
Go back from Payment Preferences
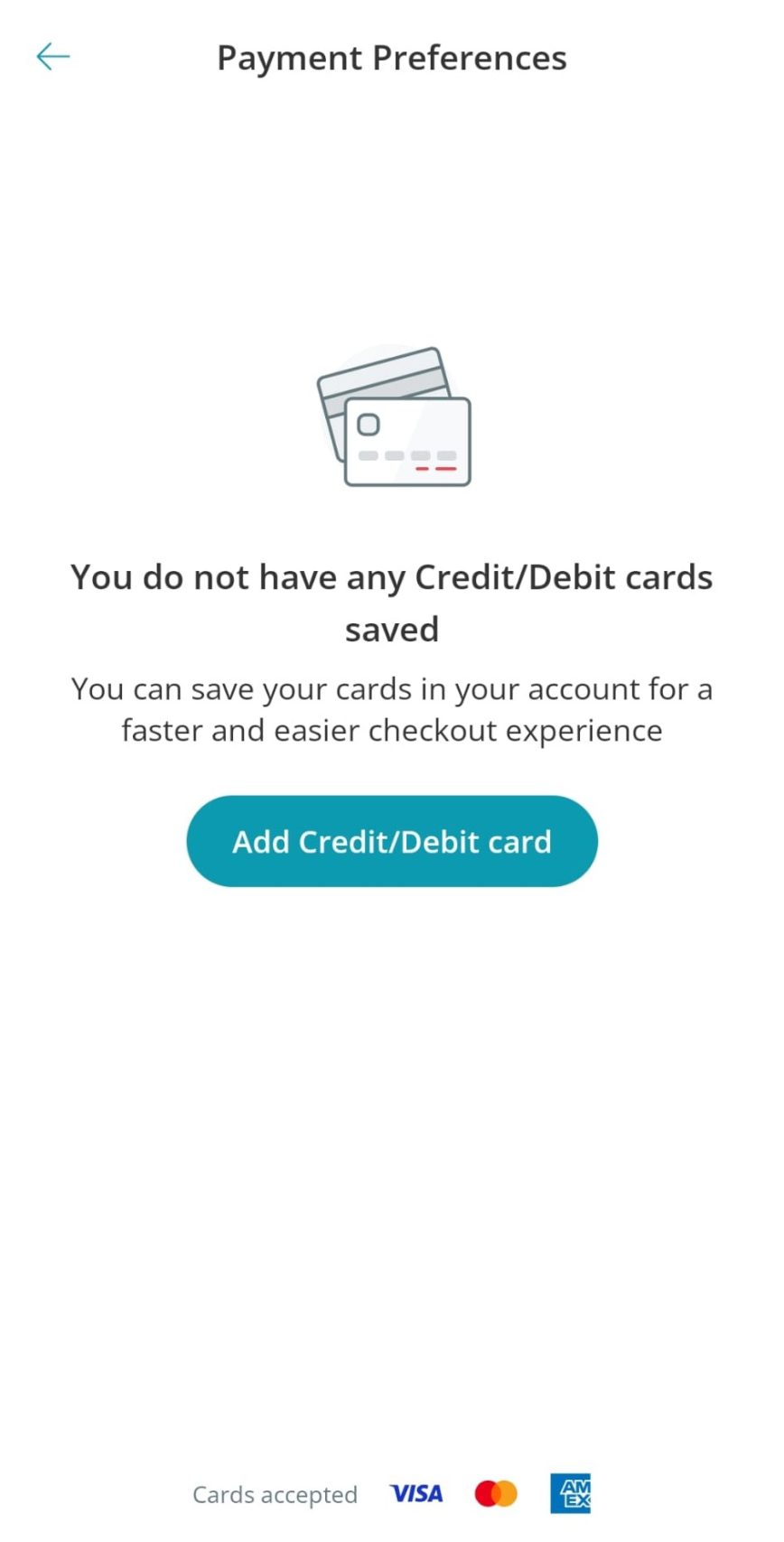52,57
